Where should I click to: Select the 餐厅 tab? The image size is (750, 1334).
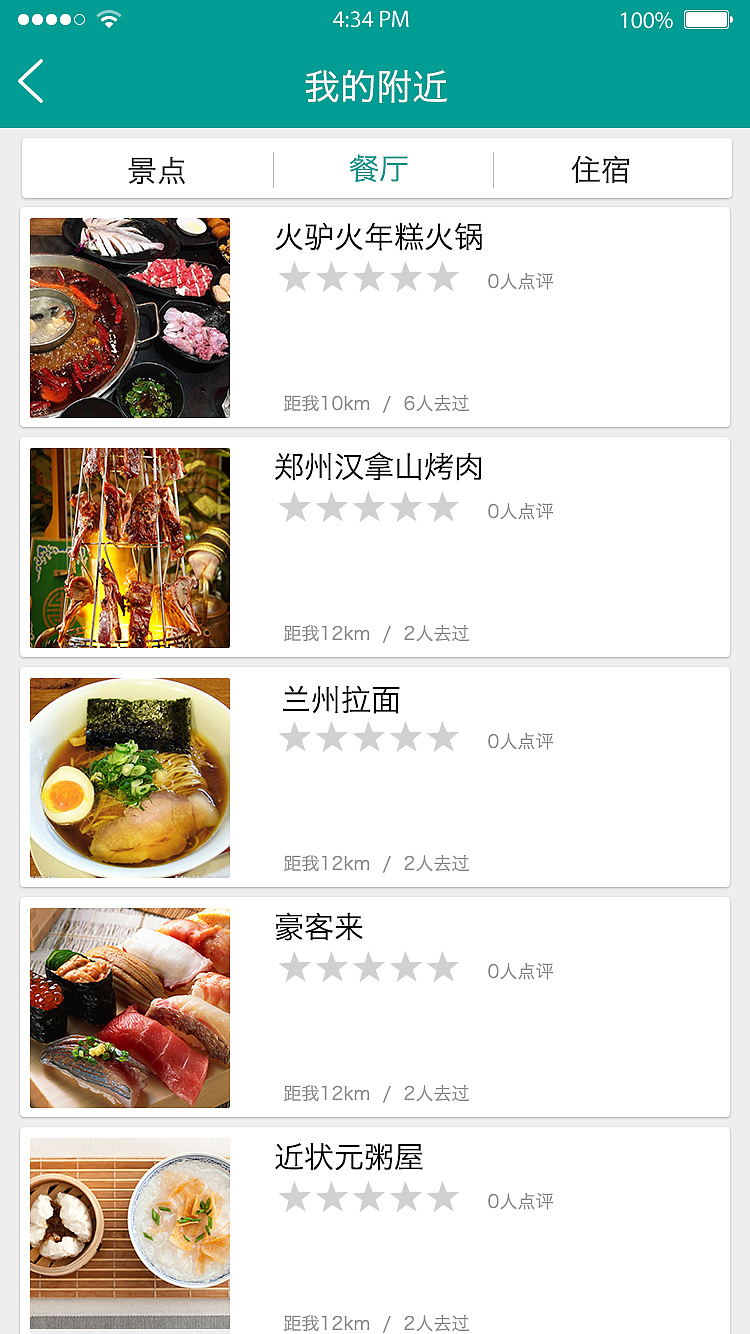[x=379, y=169]
